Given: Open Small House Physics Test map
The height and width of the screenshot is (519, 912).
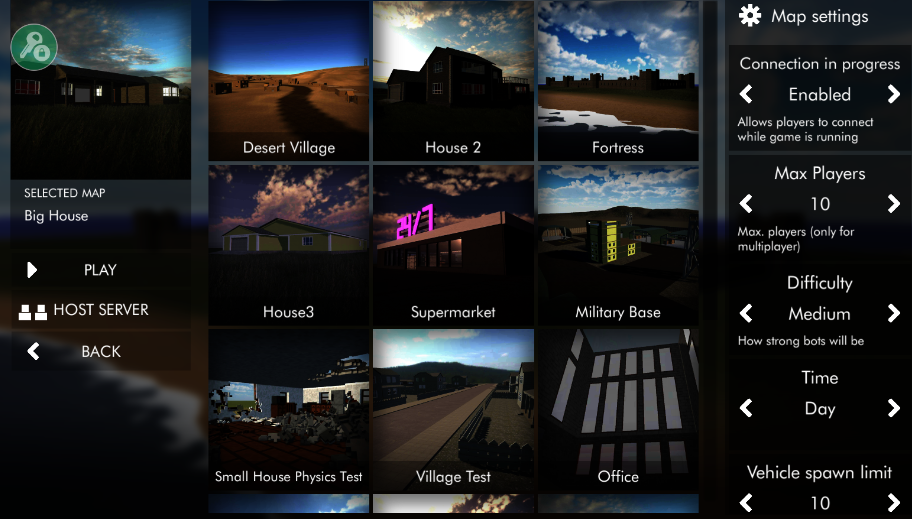Looking at the screenshot, I should tap(289, 410).
